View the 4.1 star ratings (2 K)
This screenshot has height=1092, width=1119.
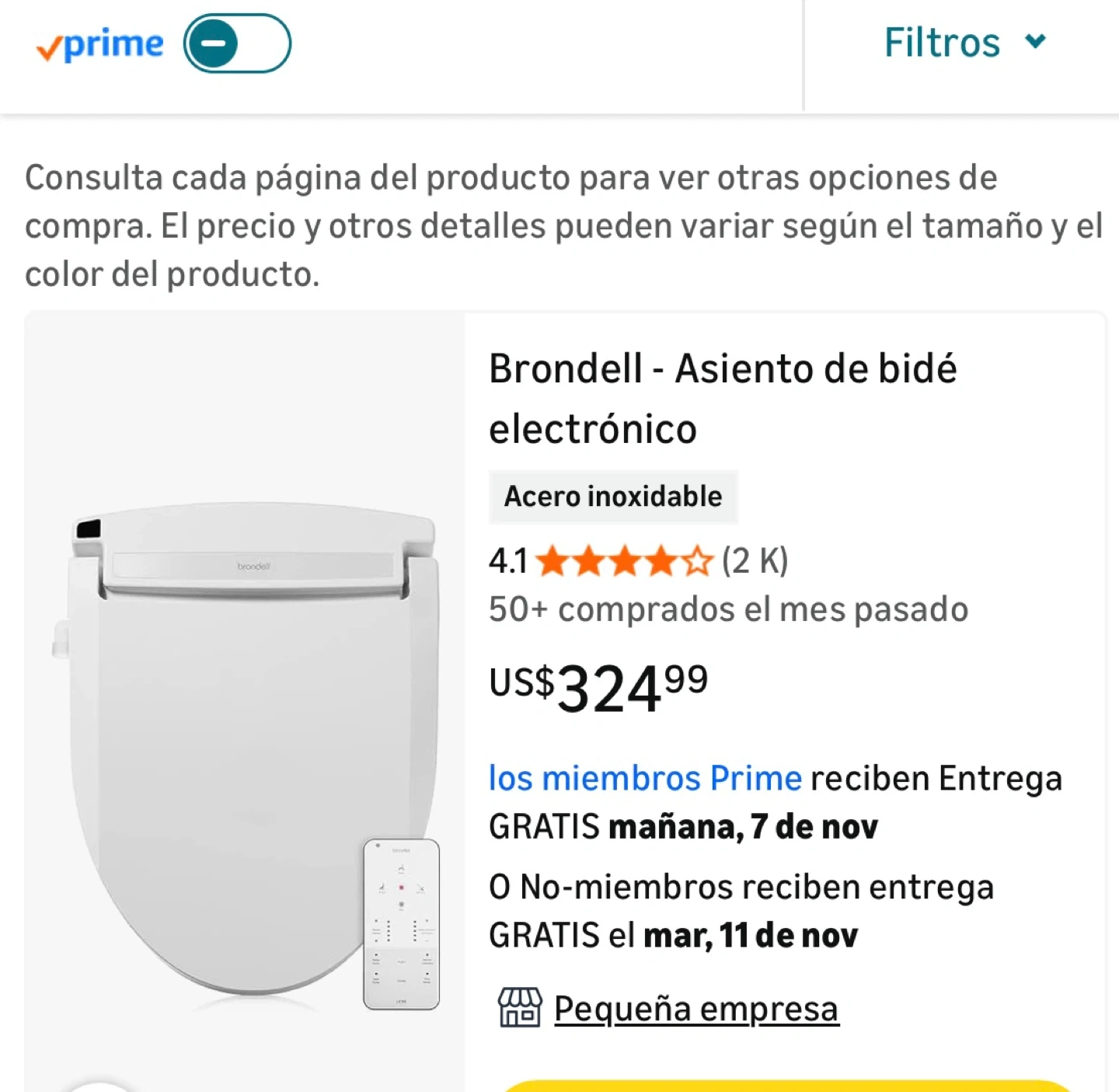[x=637, y=560]
